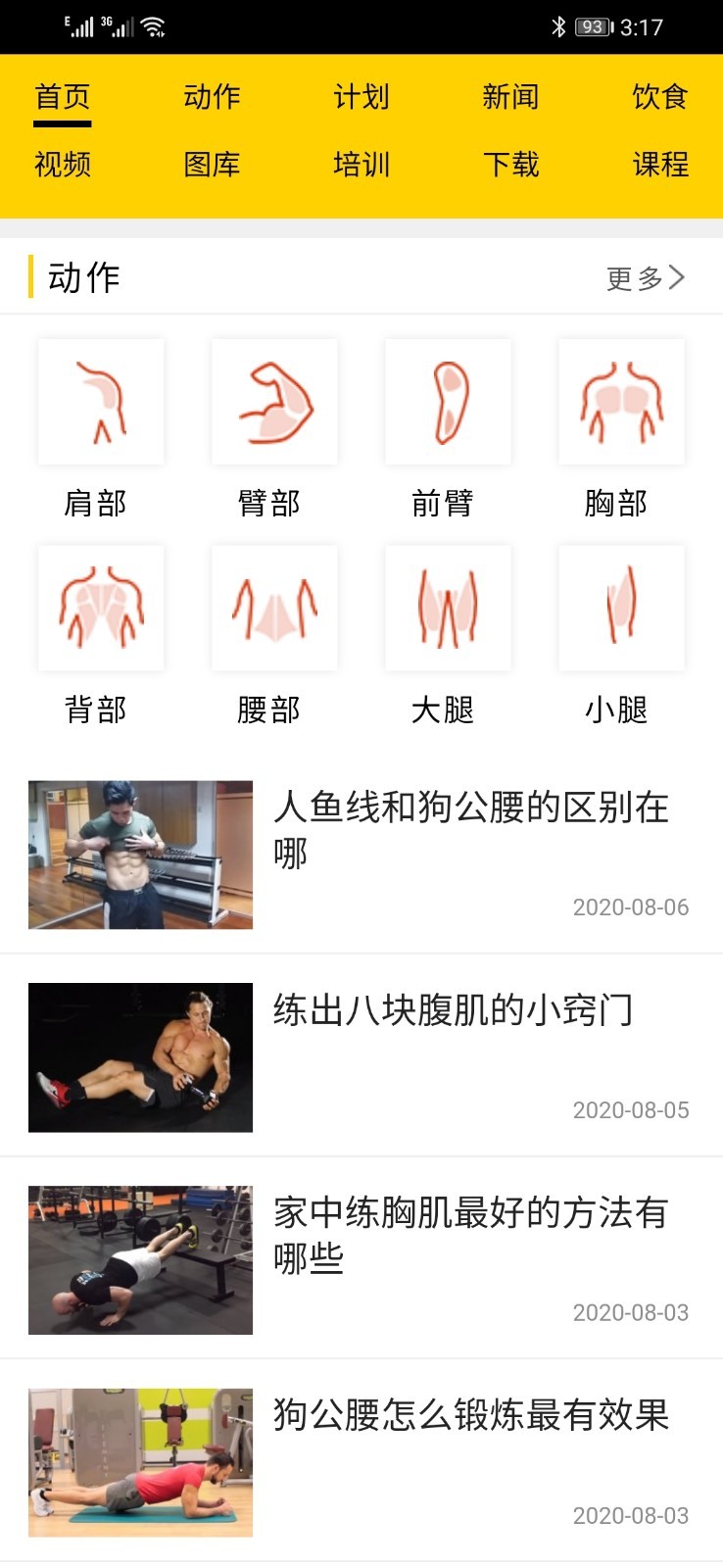This screenshot has width=723, height=1568.
Task: Switch to the 视频 tab
Action: (63, 164)
